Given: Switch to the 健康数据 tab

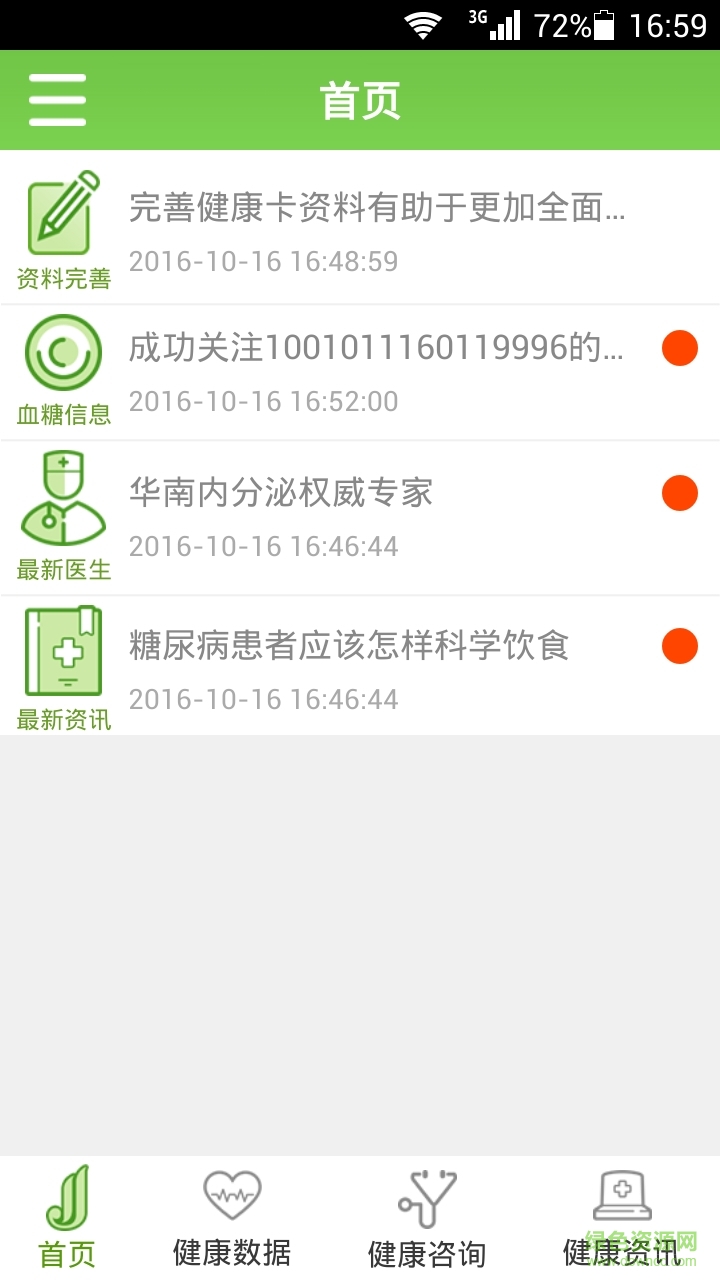Looking at the screenshot, I should pyautogui.click(x=233, y=1215).
